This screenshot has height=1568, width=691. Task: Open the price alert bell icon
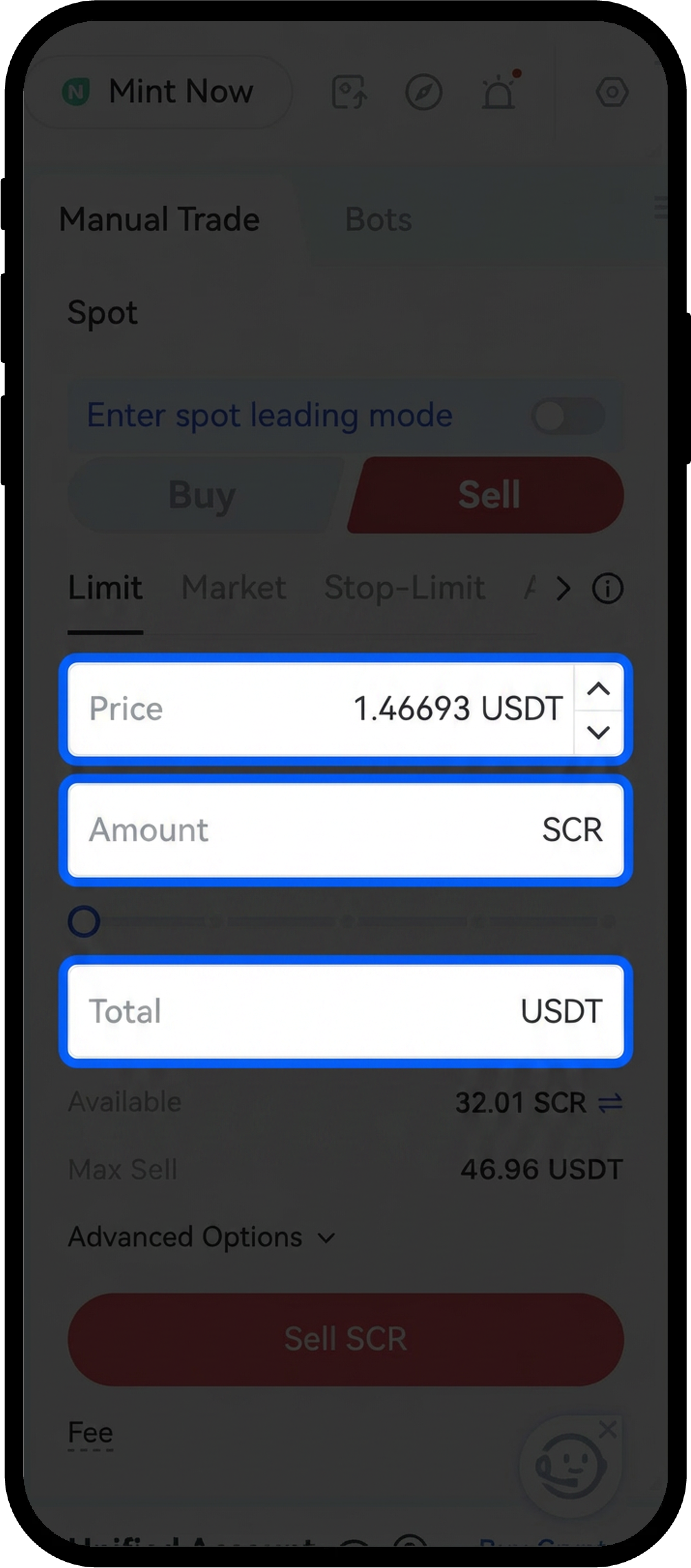click(498, 93)
